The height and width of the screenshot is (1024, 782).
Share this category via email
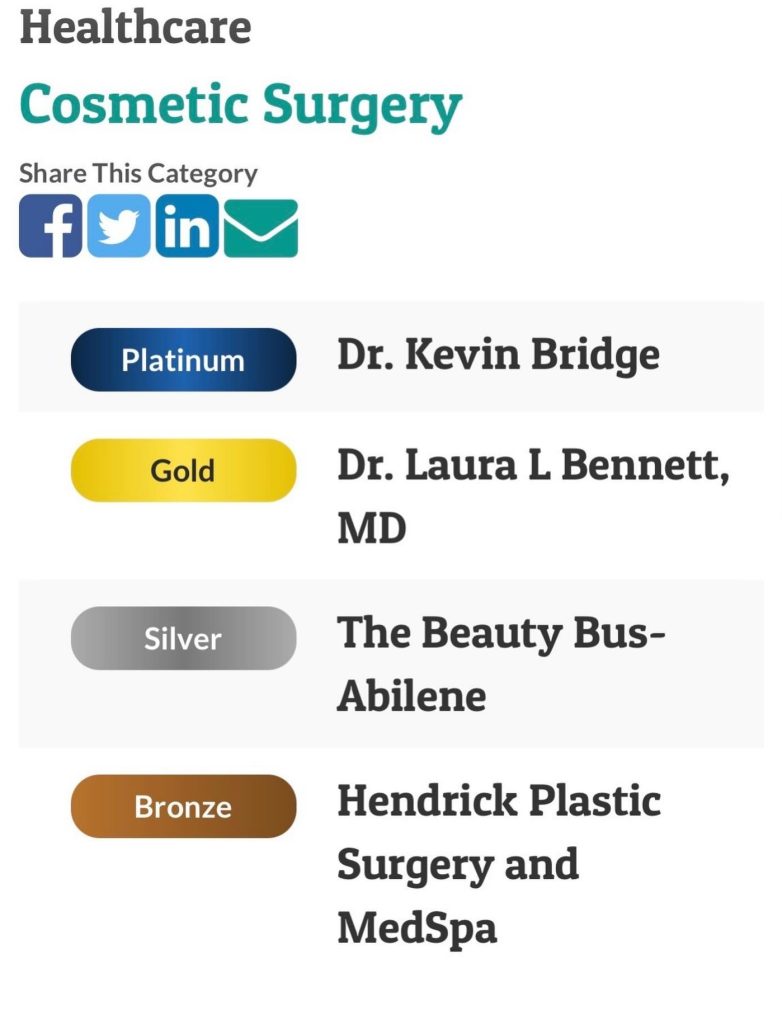(261, 228)
